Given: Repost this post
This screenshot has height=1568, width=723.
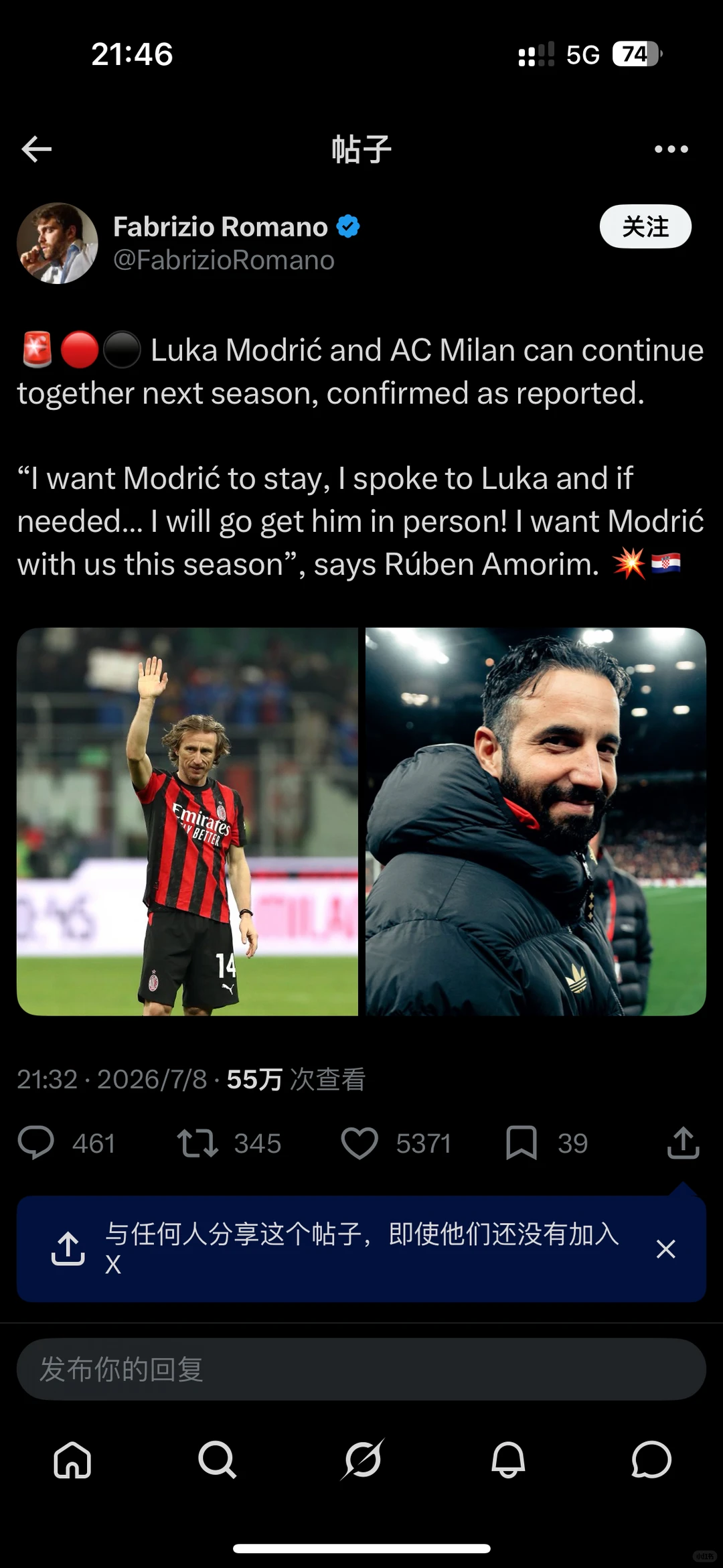Looking at the screenshot, I should click(x=197, y=1143).
